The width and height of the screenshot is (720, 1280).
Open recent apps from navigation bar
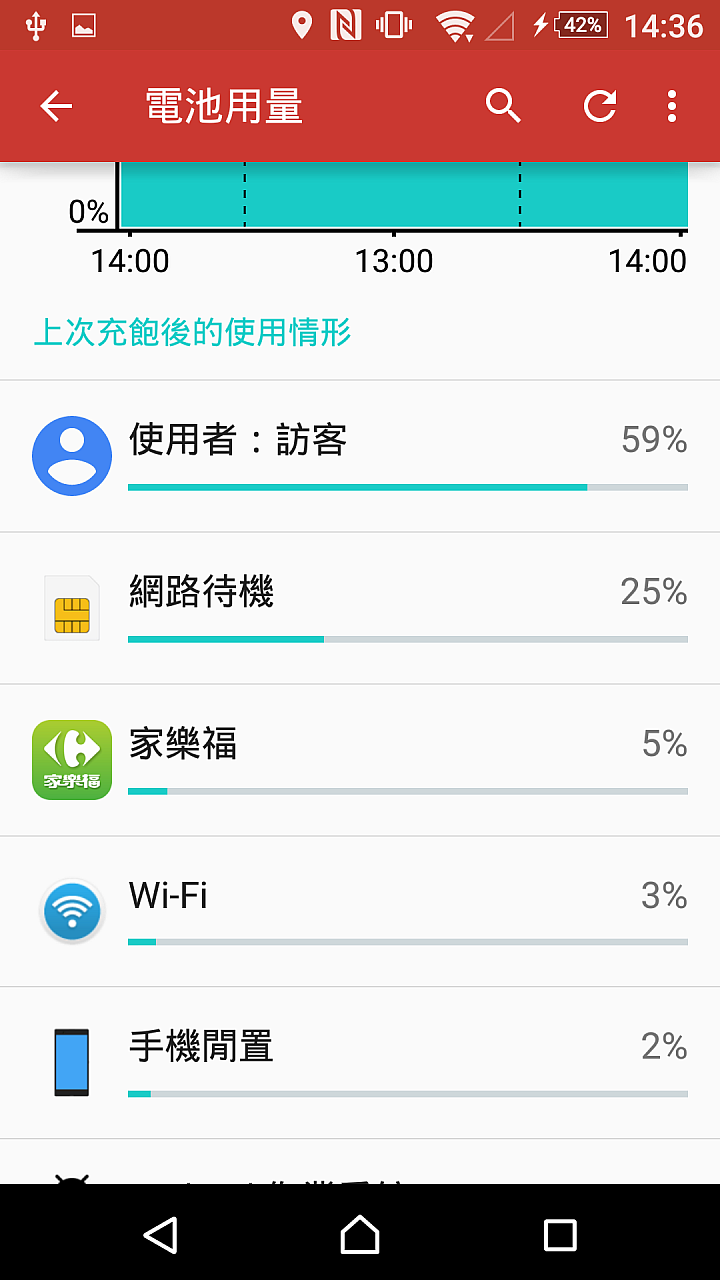pos(560,1235)
